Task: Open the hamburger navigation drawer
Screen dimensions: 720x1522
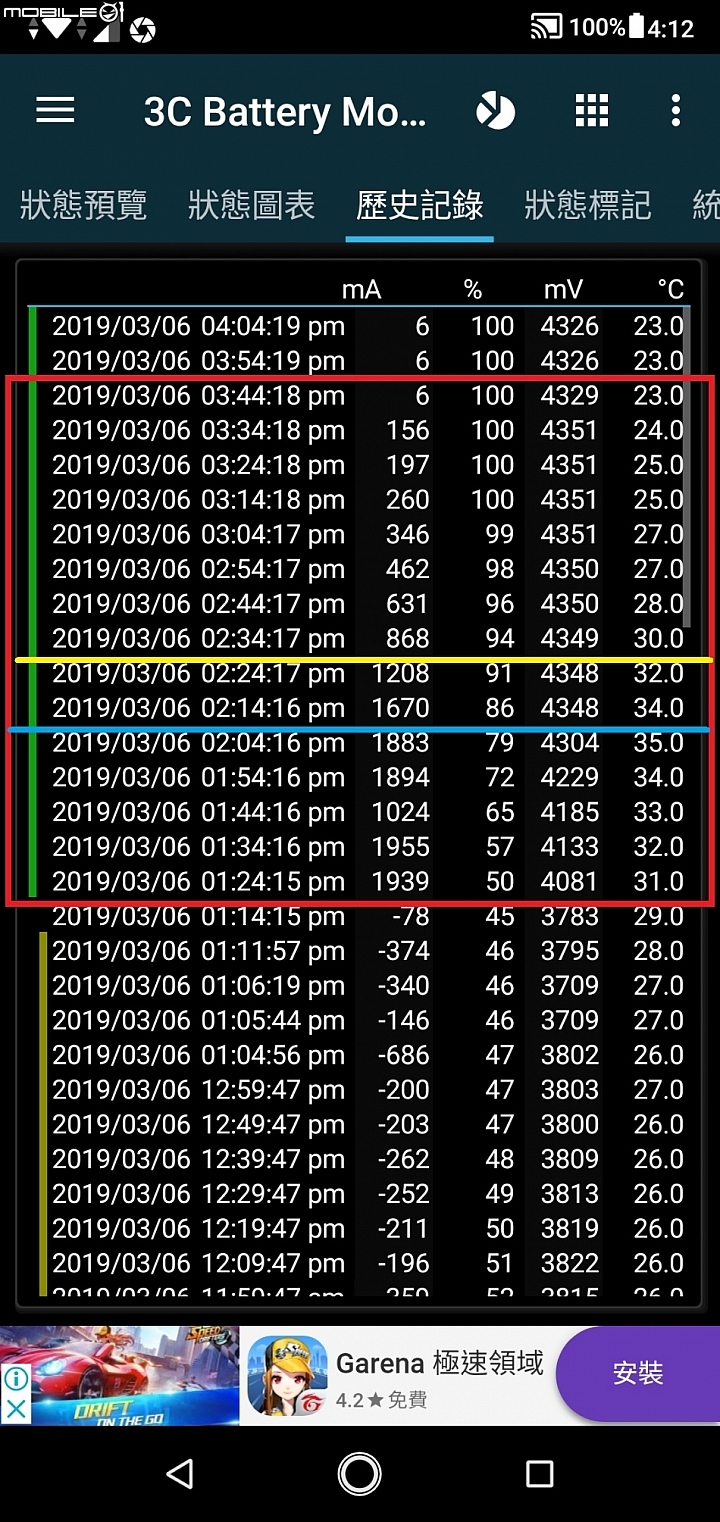Action: [55, 111]
